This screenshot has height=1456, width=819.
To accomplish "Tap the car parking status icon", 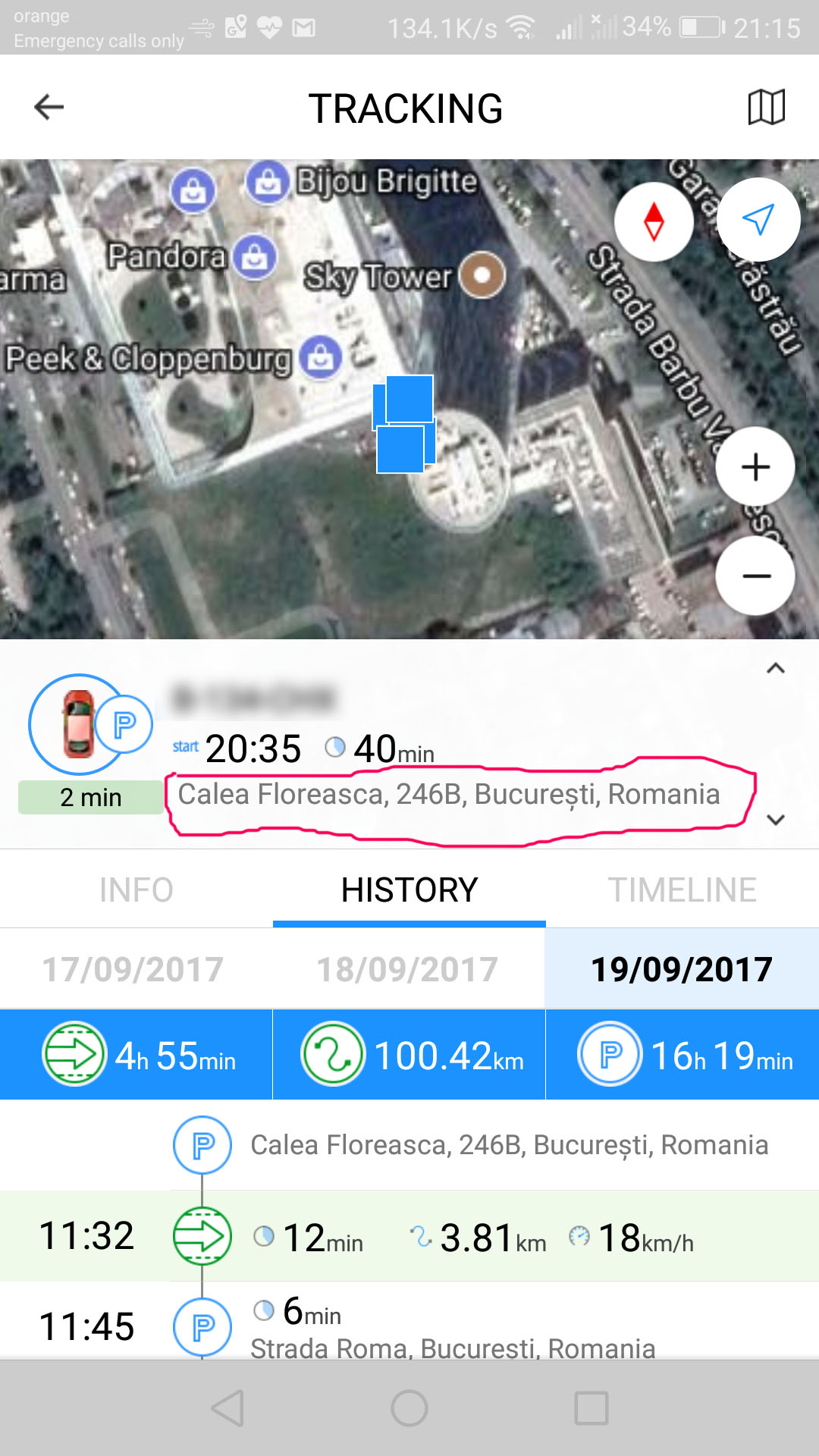I will click(x=89, y=724).
